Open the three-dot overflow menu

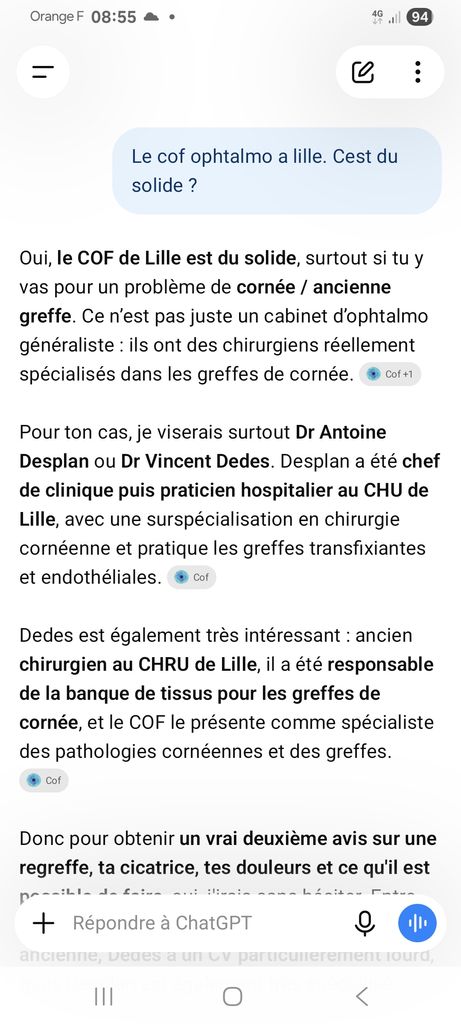418,72
